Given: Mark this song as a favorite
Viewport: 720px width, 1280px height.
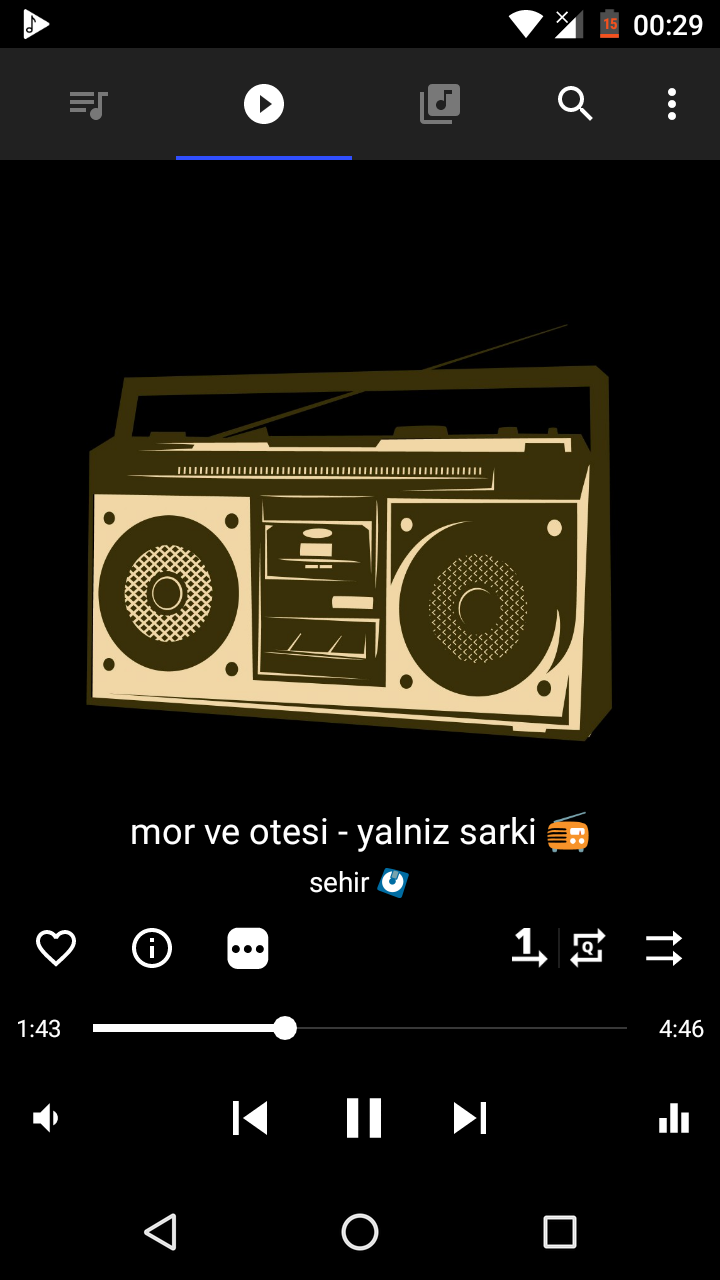Looking at the screenshot, I should coord(56,948).
